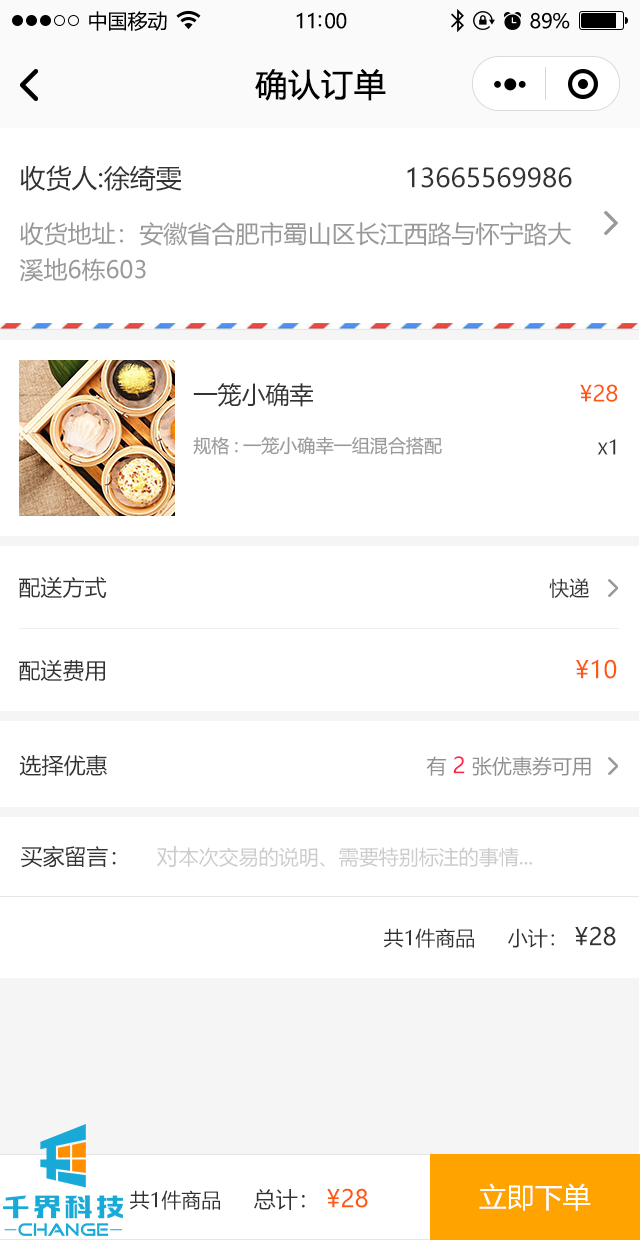The height and width of the screenshot is (1240, 640).
Task: Submit order with 立即下单
Action: click(x=535, y=1197)
